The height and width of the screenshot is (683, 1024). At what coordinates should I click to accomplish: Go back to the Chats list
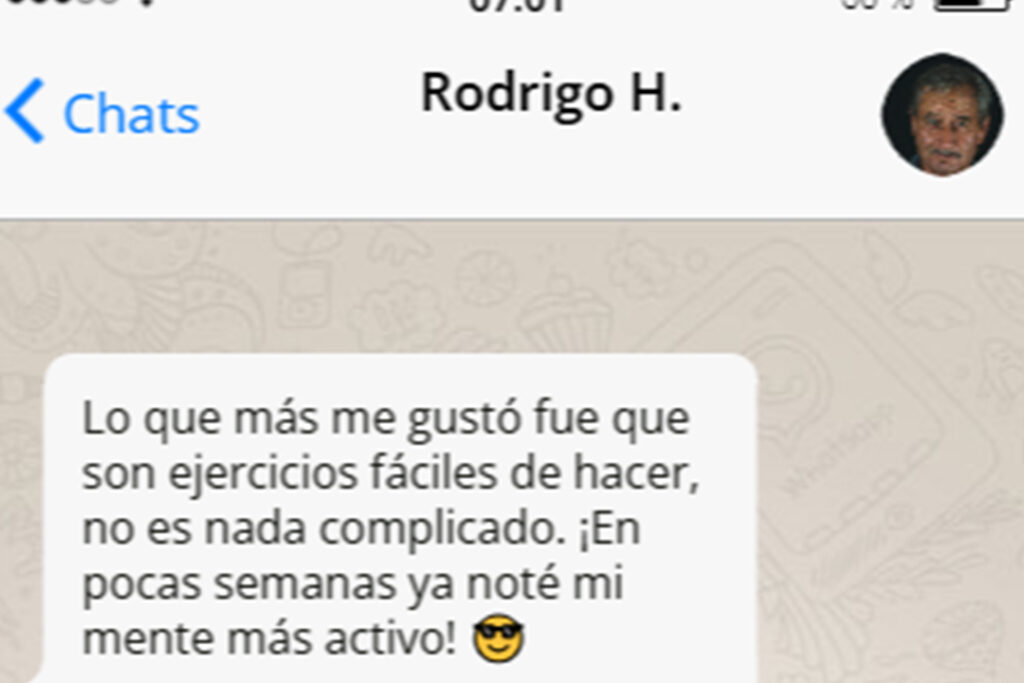tap(103, 113)
